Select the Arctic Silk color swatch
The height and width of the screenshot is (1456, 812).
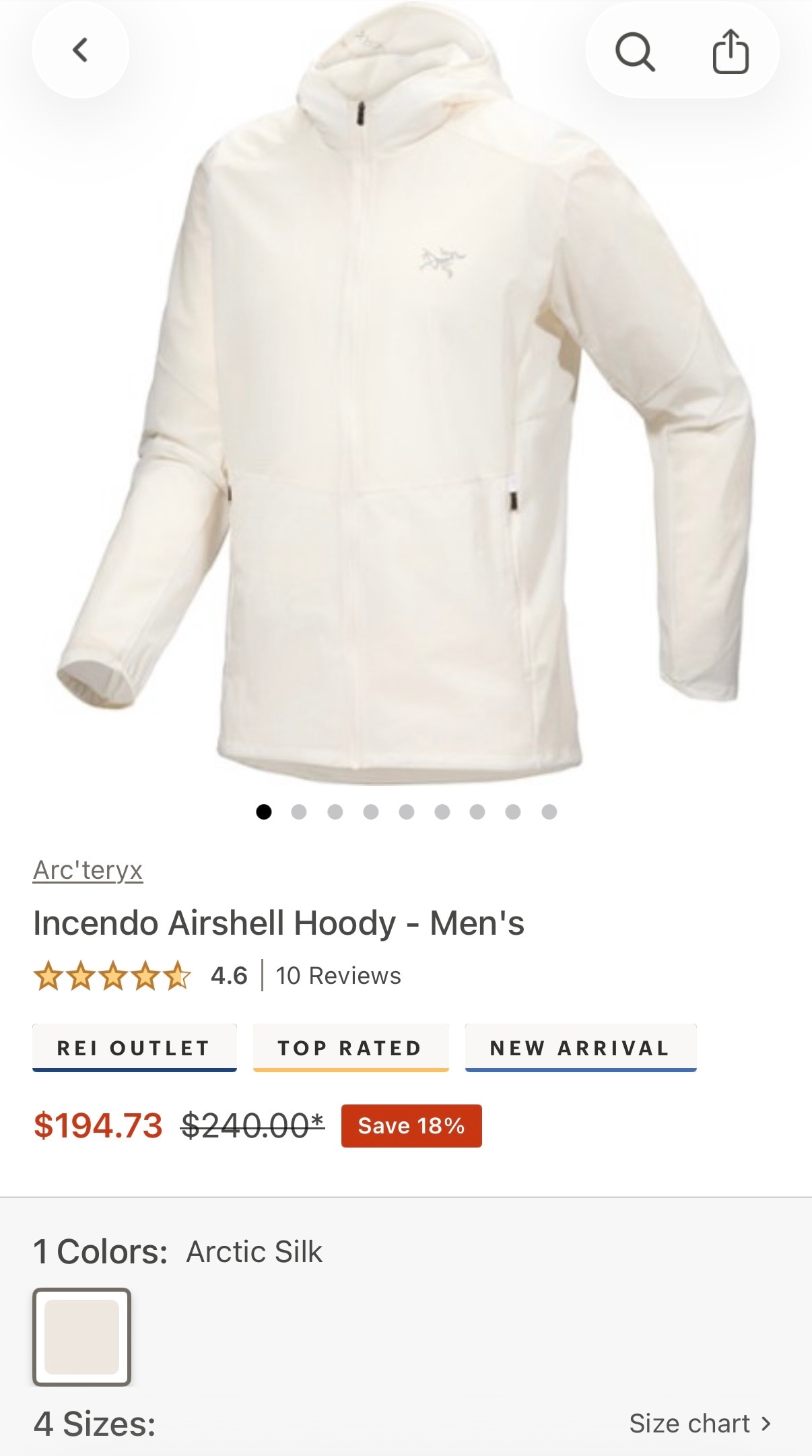point(81,1337)
